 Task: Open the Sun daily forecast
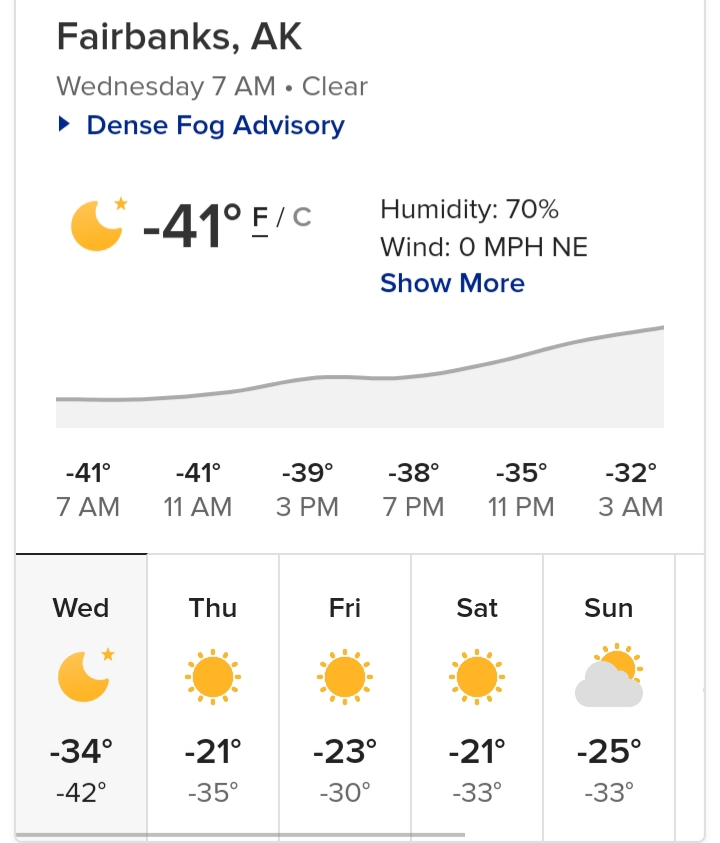pos(609,695)
